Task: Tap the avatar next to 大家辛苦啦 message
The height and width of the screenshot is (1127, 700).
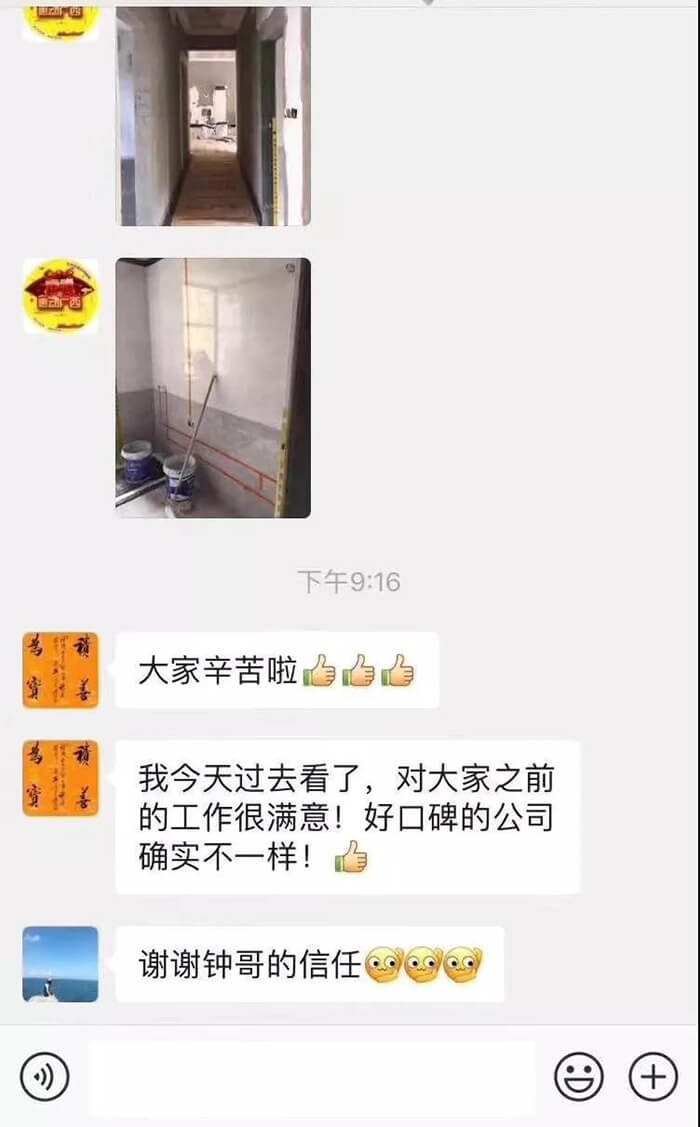Action: pyautogui.click(x=61, y=670)
